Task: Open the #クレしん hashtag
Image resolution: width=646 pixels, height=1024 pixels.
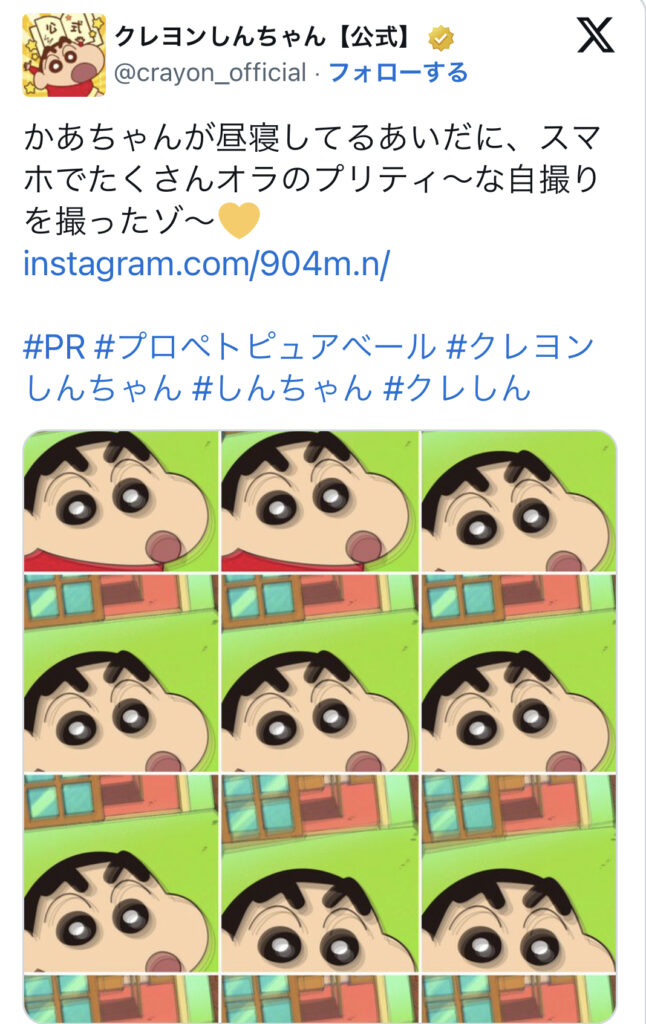Action: pyautogui.click(x=458, y=387)
